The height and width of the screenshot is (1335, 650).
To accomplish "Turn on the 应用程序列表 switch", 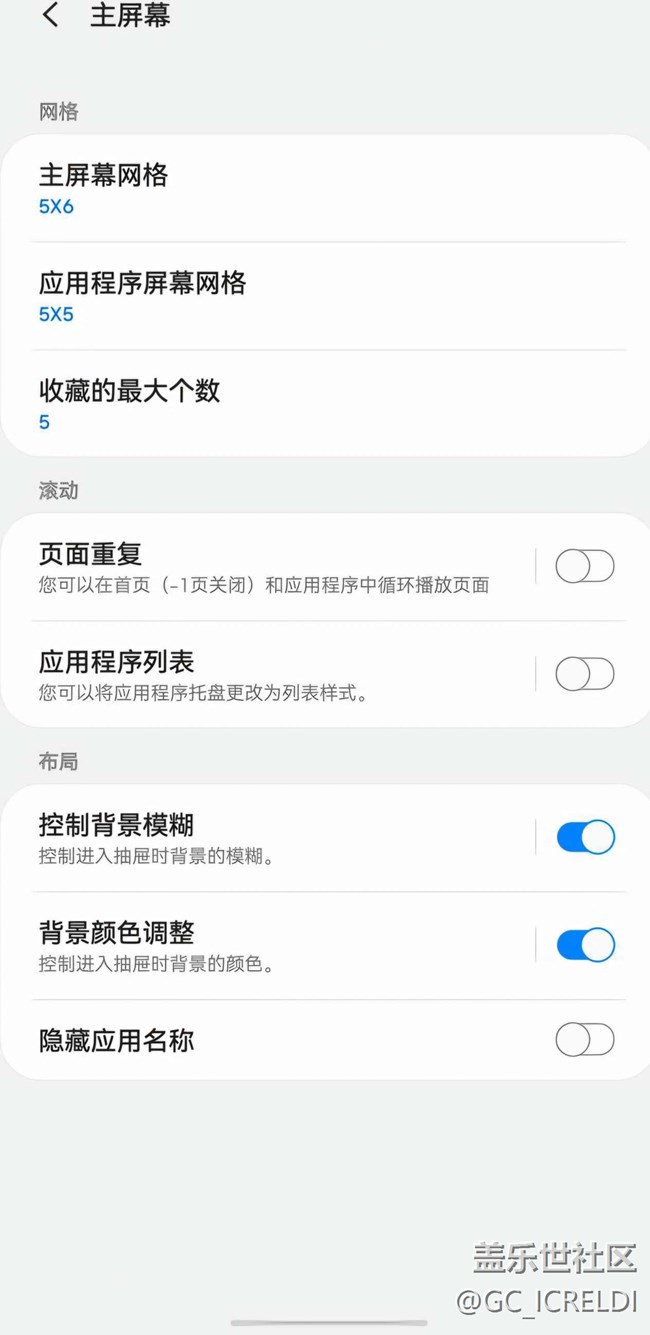I will 584,674.
